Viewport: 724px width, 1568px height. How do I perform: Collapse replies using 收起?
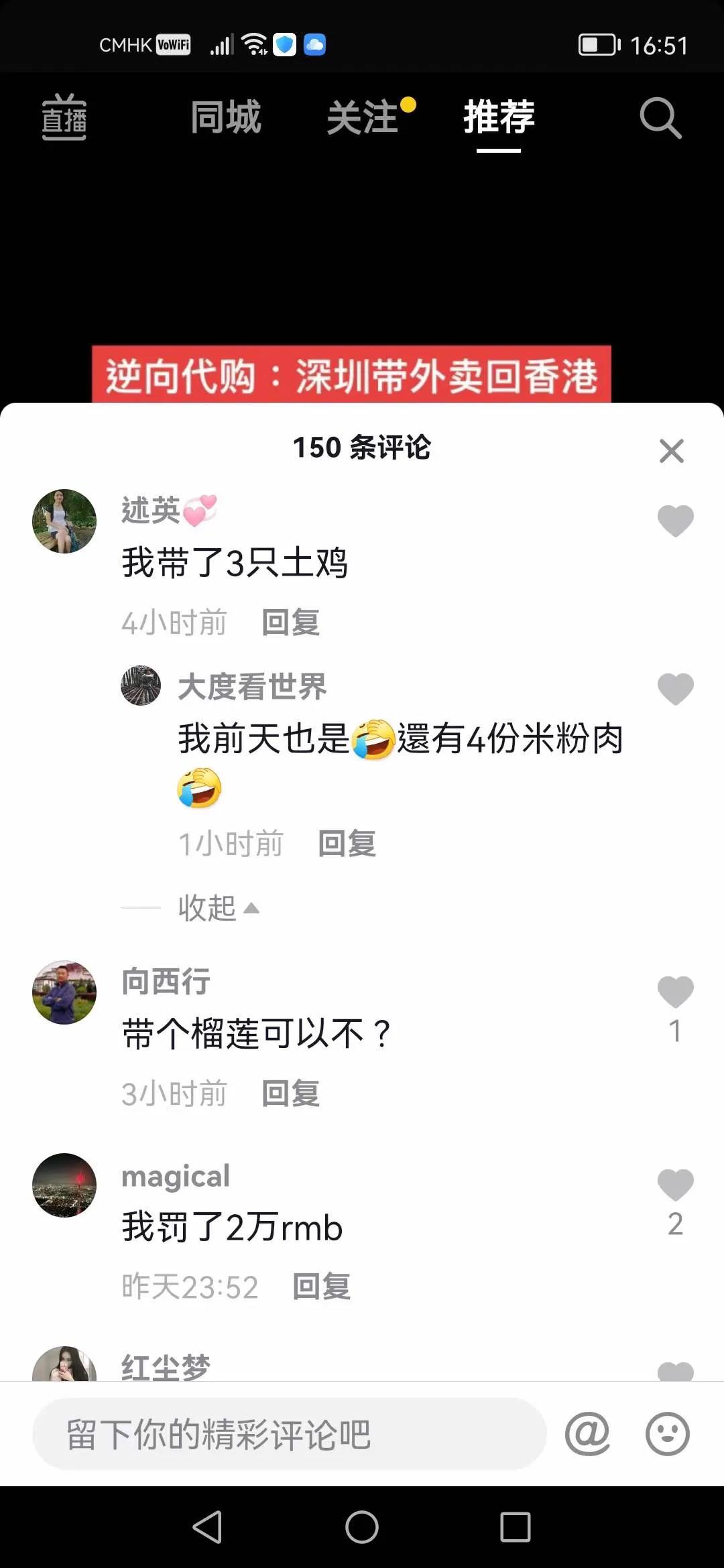[206, 909]
